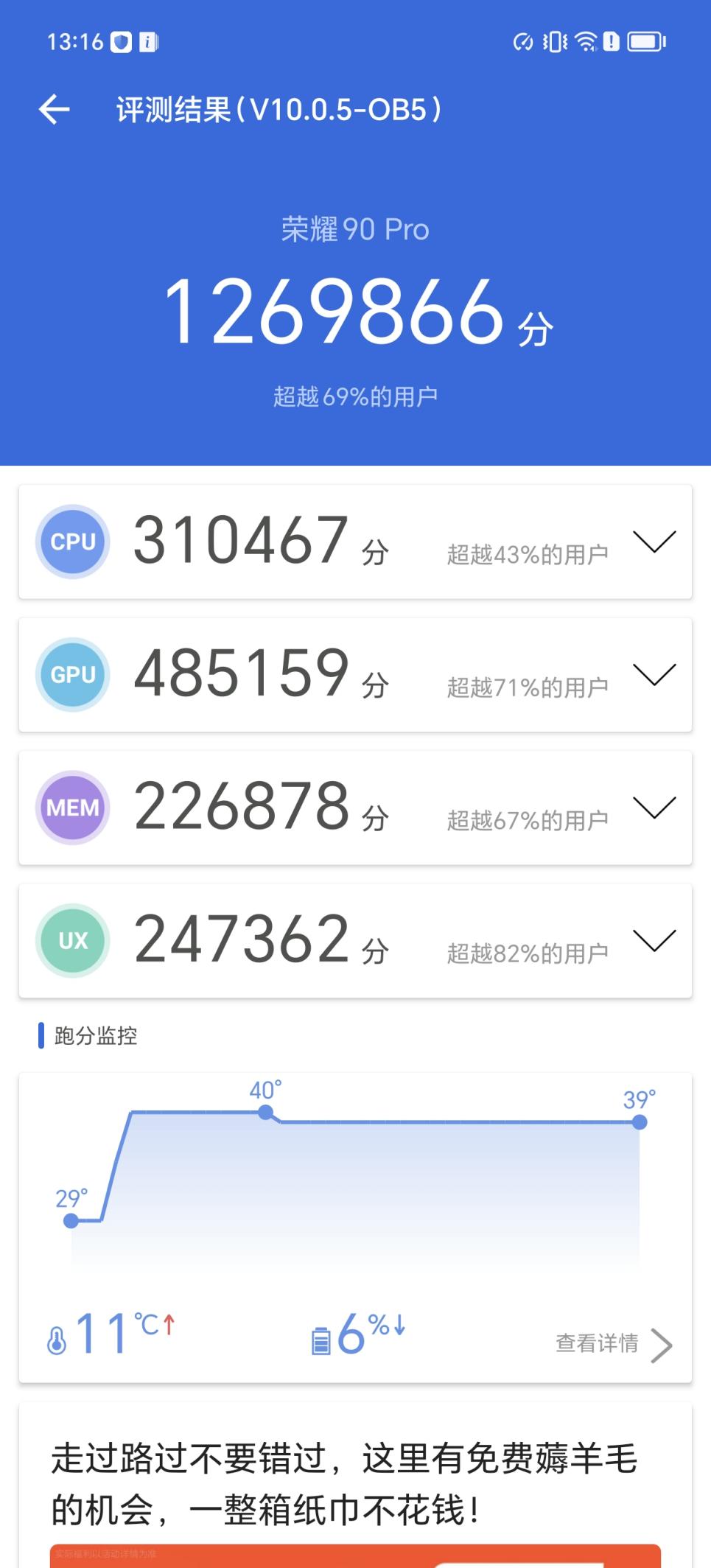Tap the Wi-Fi icon in the status bar
711x1568 pixels.
tap(586, 42)
